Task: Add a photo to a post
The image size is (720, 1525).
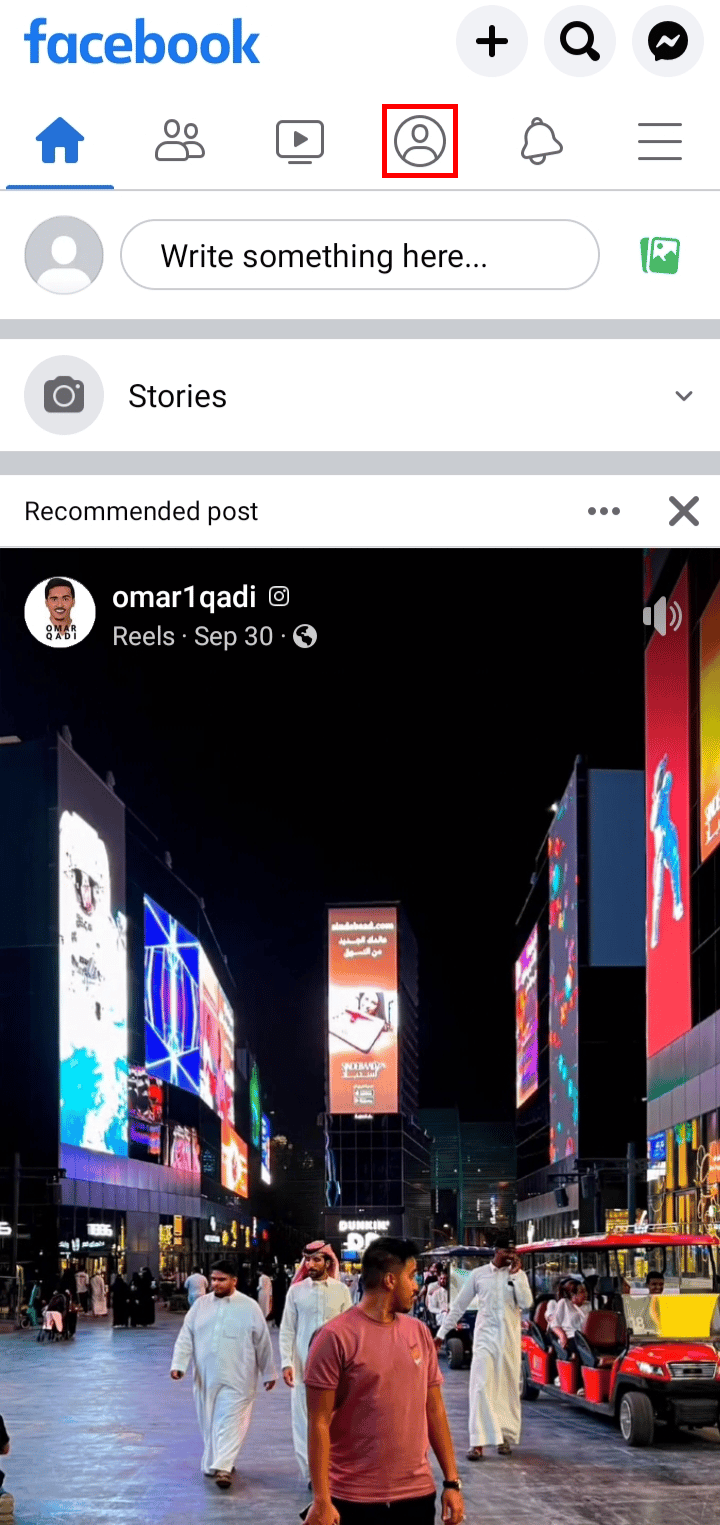Action: [x=660, y=255]
